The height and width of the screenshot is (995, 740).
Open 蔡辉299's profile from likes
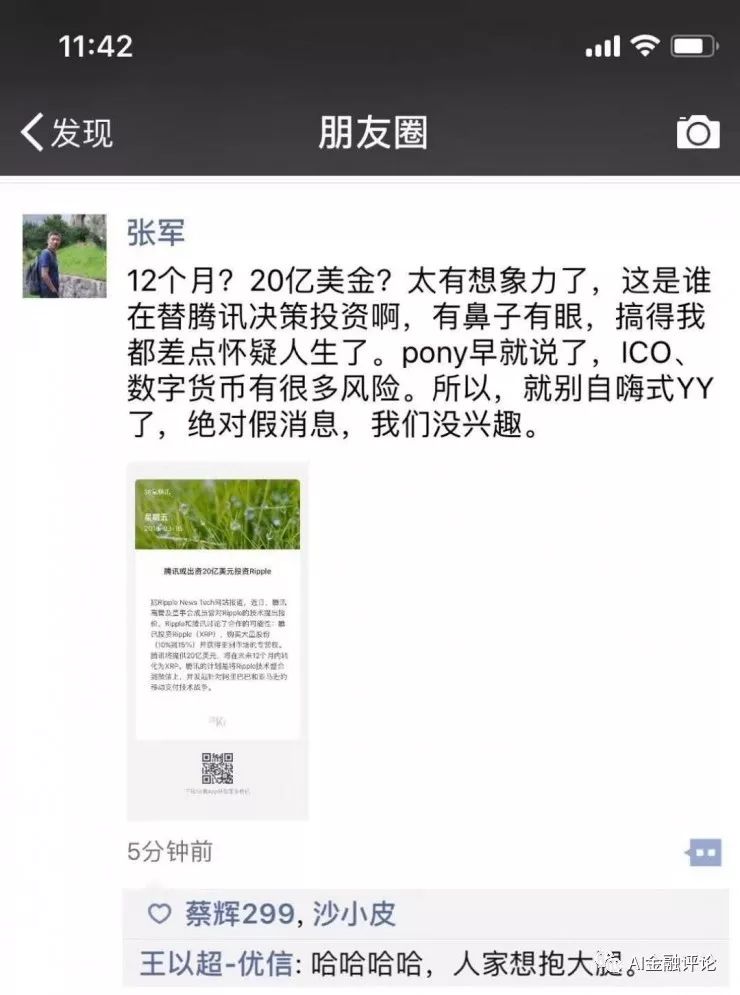click(x=240, y=913)
